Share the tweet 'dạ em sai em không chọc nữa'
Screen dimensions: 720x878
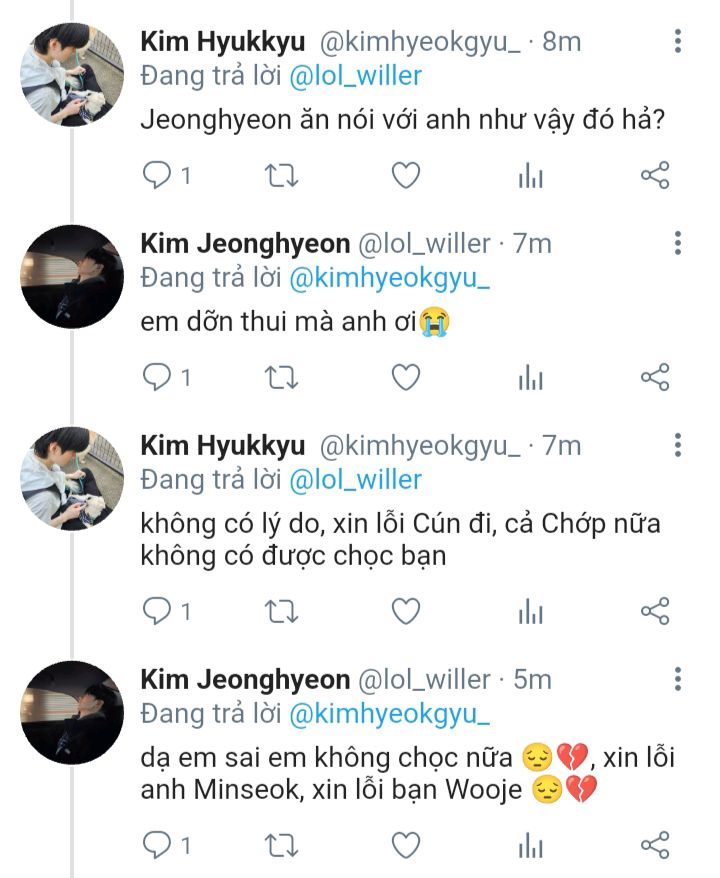point(654,845)
